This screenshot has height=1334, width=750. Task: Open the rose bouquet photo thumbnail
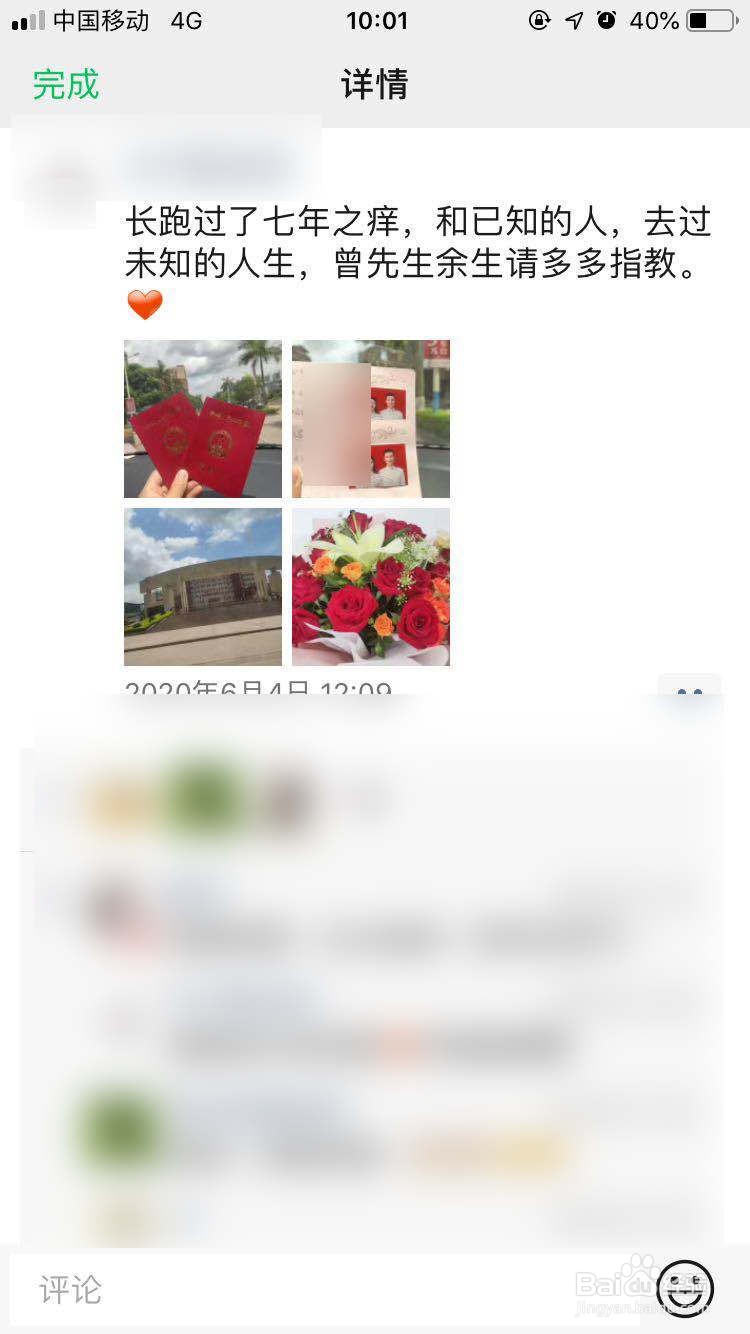[x=370, y=586]
